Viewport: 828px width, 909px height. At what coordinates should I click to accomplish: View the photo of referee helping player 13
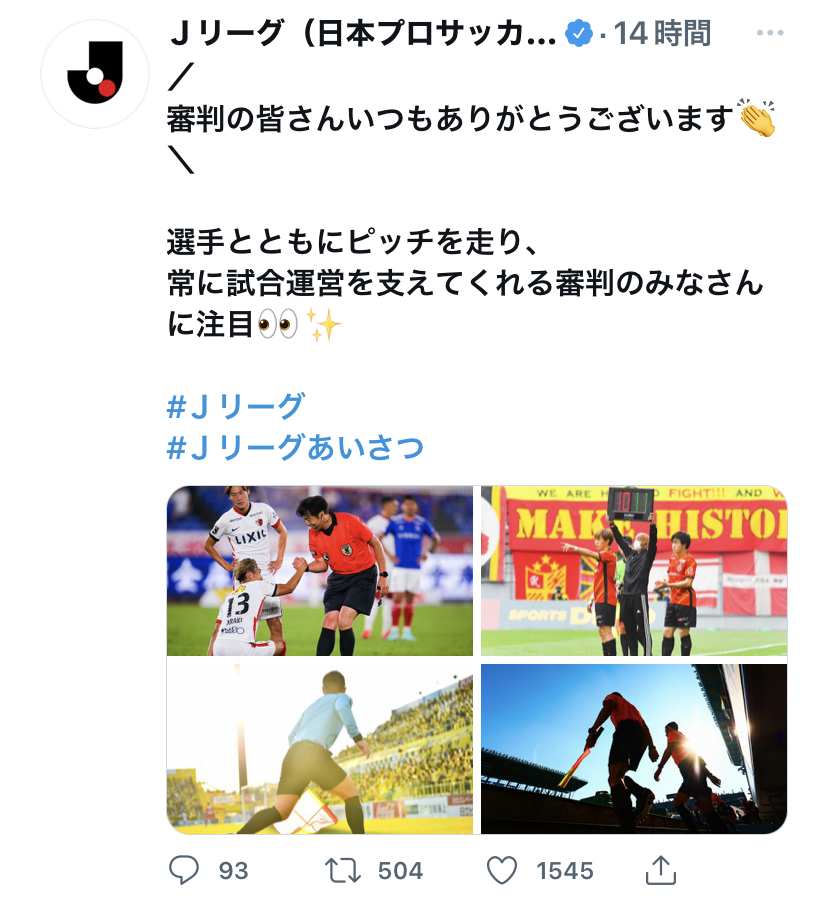click(320, 571)
